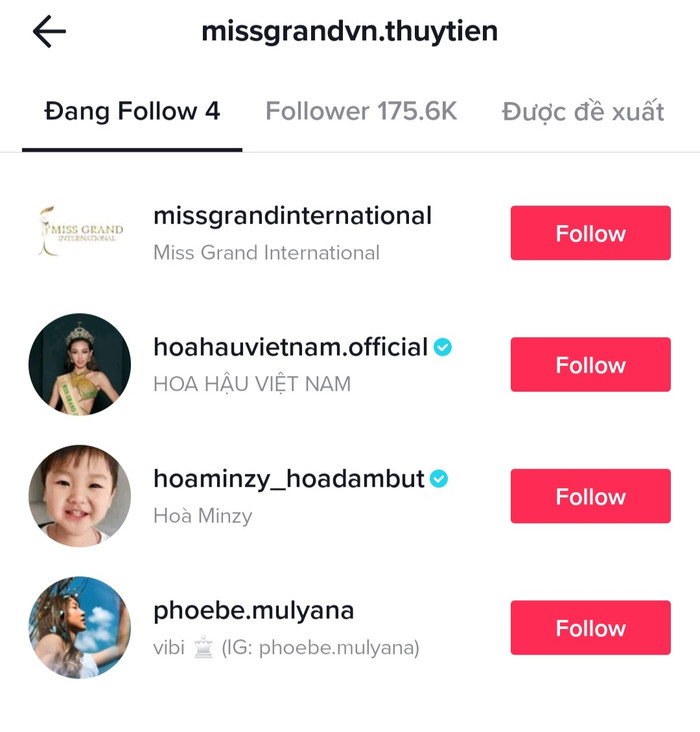Screen dimensions: 700x732
Task: Open the Được đề xuất tab
Action: coord(582,111)
